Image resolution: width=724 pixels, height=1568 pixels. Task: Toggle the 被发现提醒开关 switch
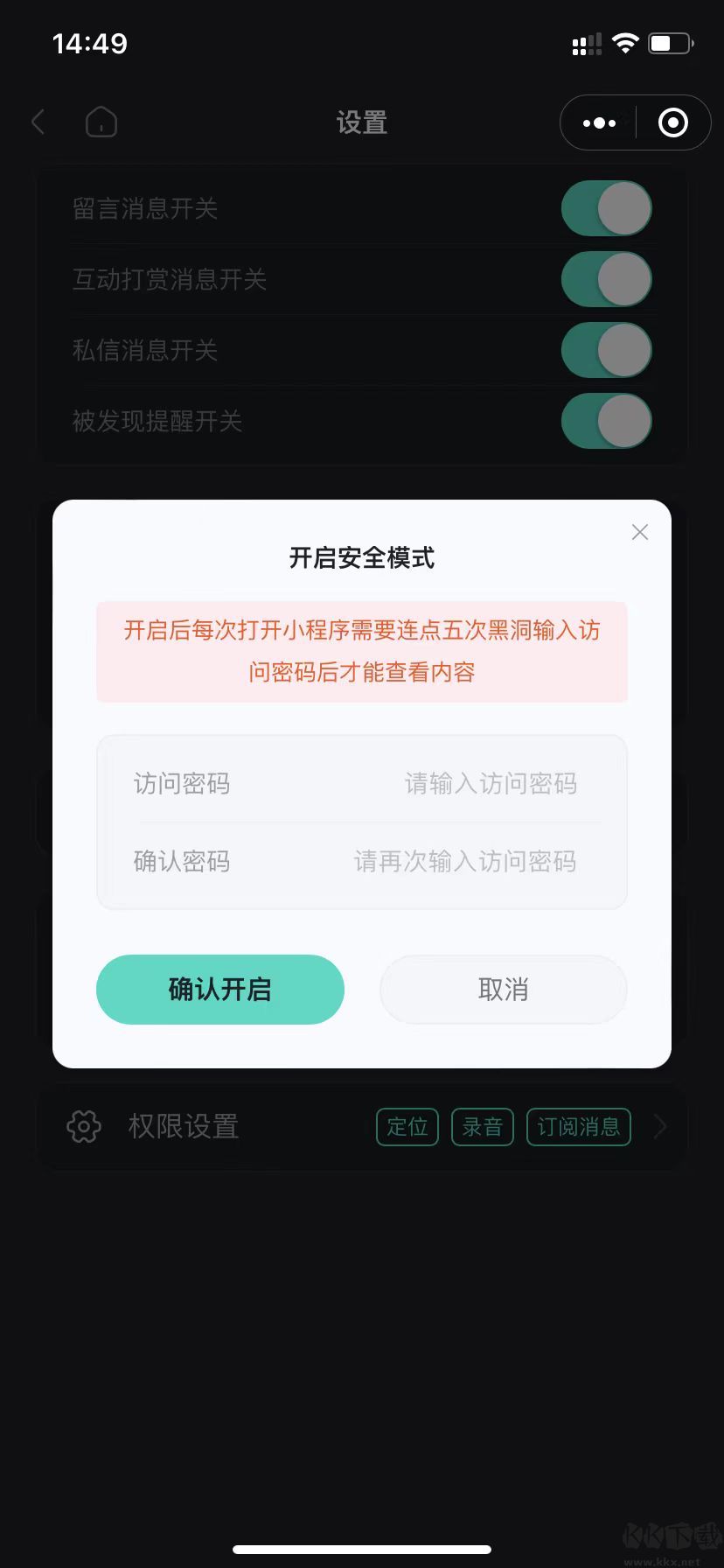(606, 421)
